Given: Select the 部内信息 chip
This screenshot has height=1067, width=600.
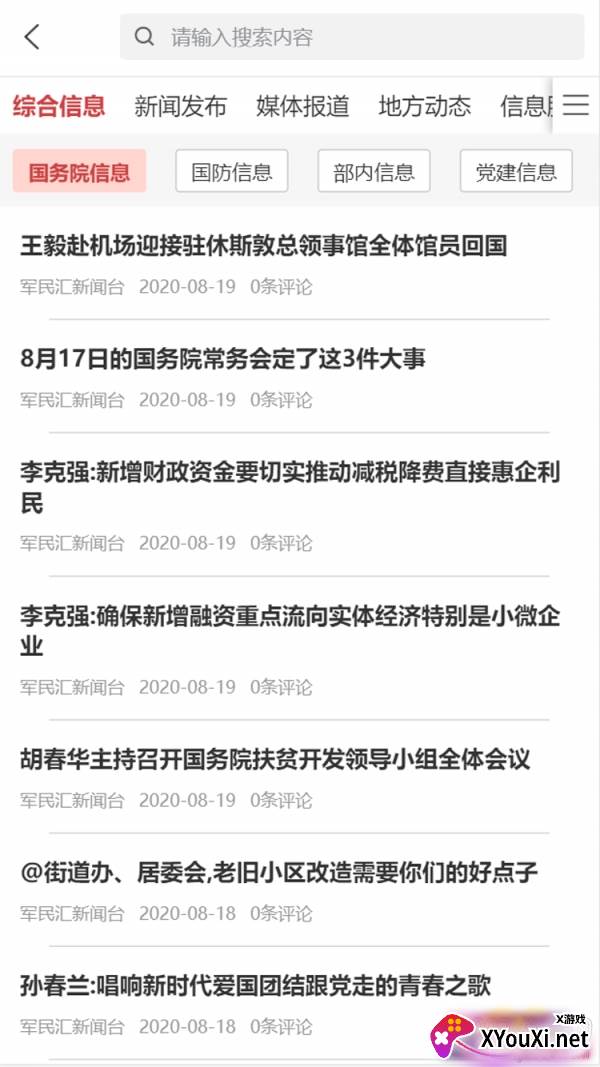Looking at the screenshot, I should click(374, 172).
